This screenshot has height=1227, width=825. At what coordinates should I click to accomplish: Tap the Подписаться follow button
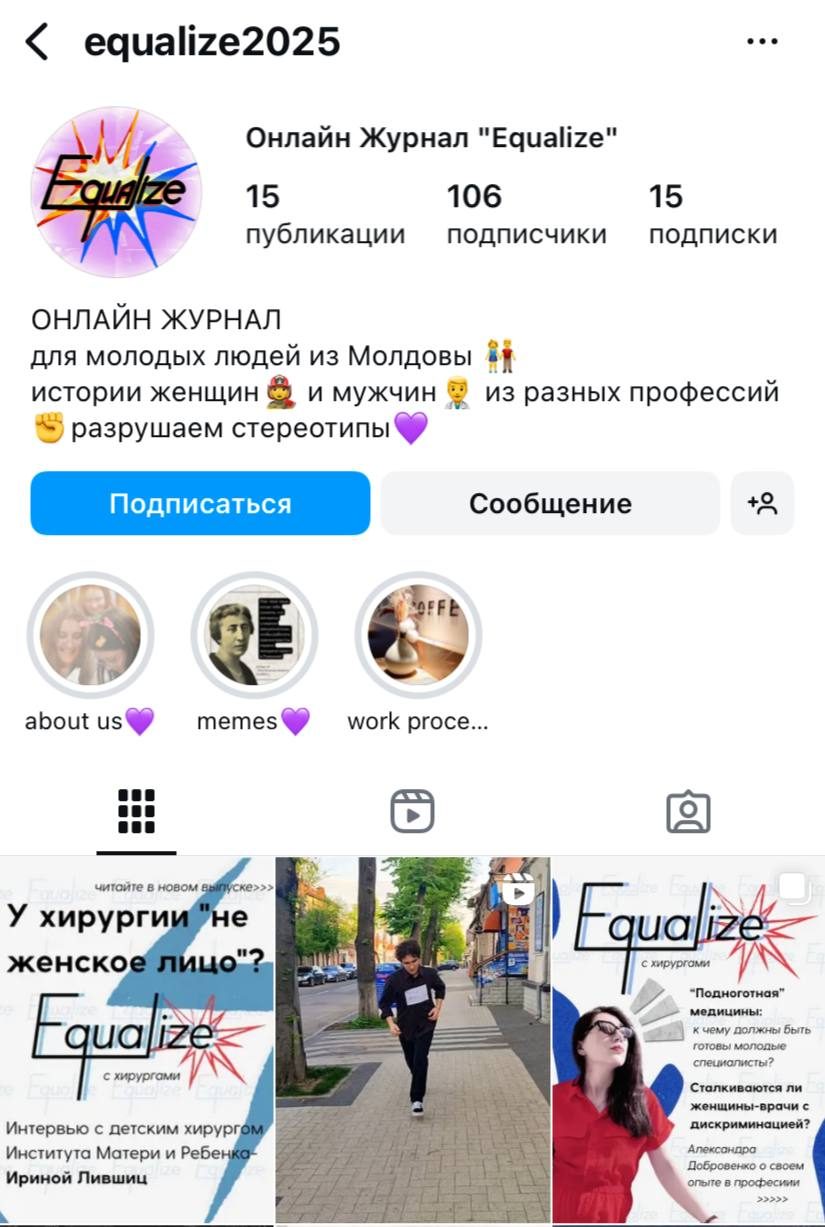pos(200,503)
